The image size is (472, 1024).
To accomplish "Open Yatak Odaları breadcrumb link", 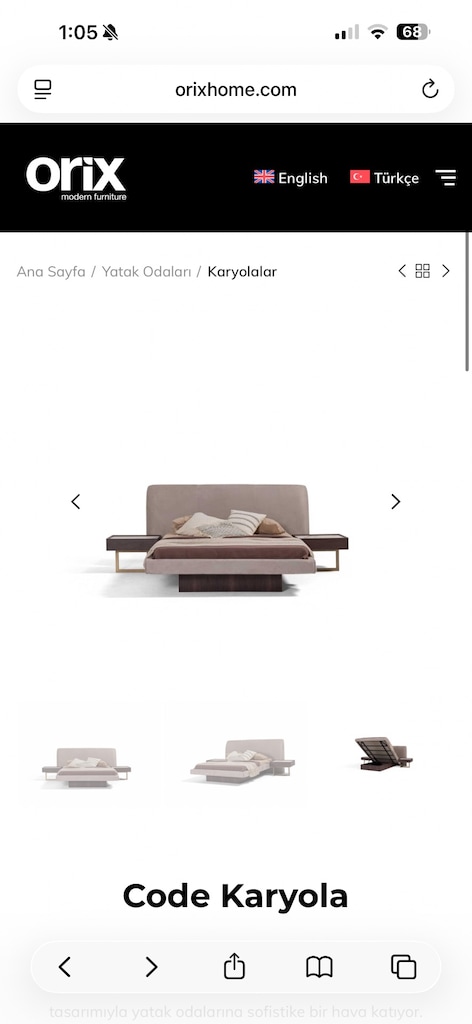I will (x=146, y=272).
